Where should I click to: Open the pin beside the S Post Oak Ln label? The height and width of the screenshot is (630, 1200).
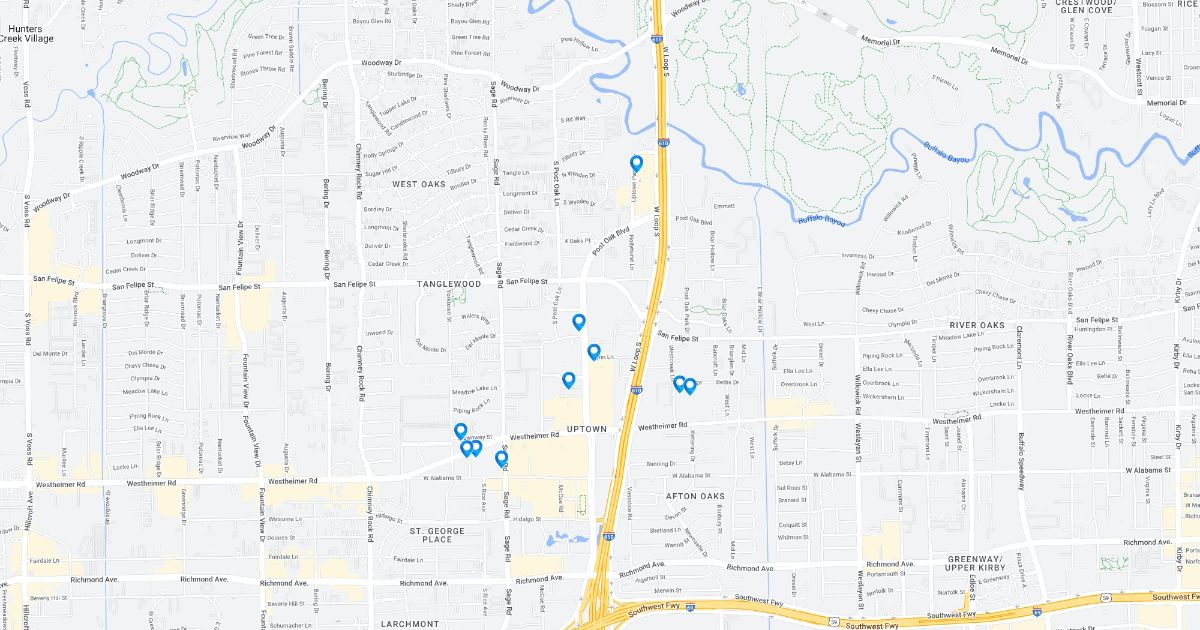coord(578,322)
